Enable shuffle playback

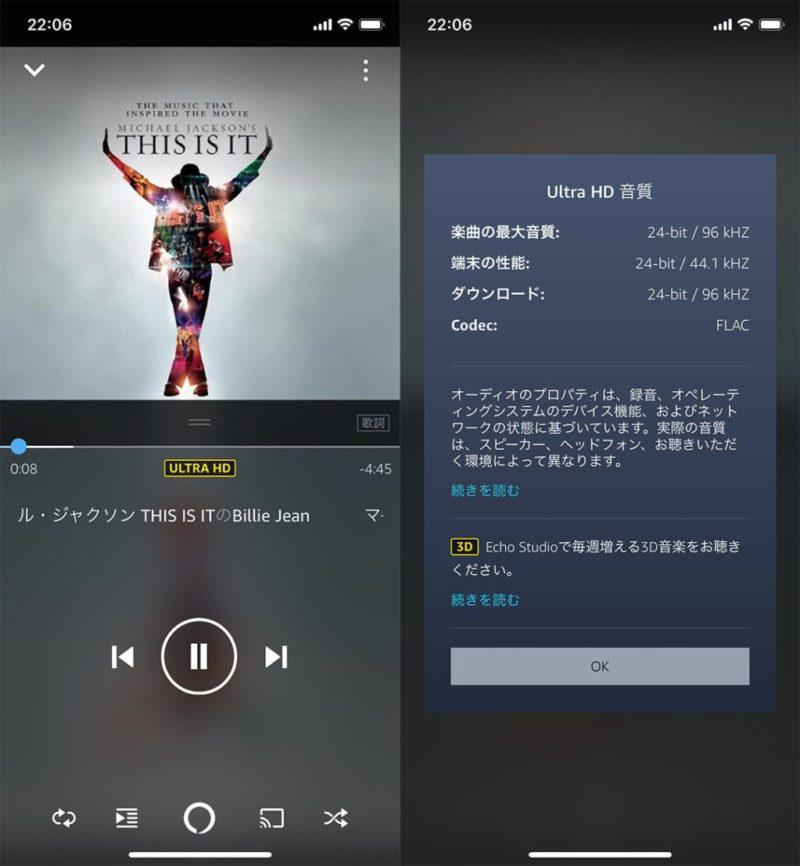click(334, 818)
